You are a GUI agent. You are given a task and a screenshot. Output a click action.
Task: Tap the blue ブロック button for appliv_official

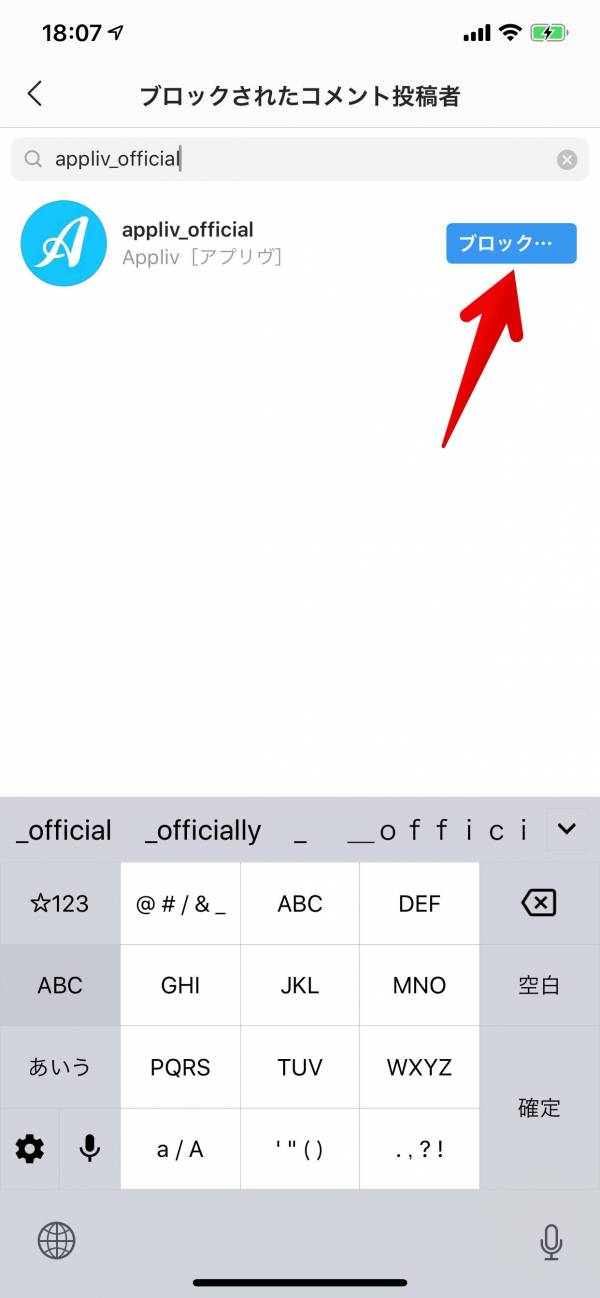pos(511,243)
